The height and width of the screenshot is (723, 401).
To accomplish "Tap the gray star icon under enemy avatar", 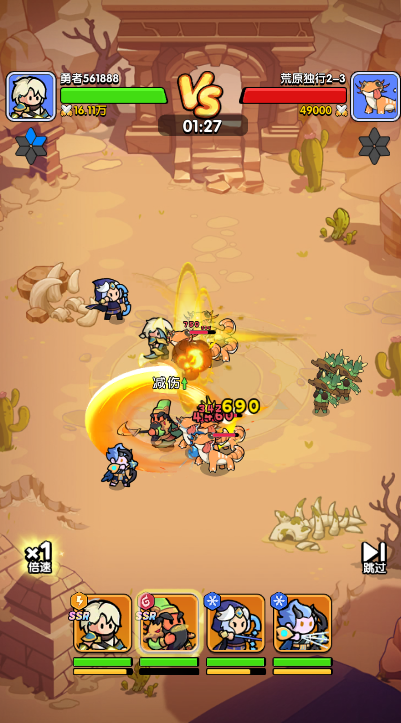I will (x=374, y=146).
